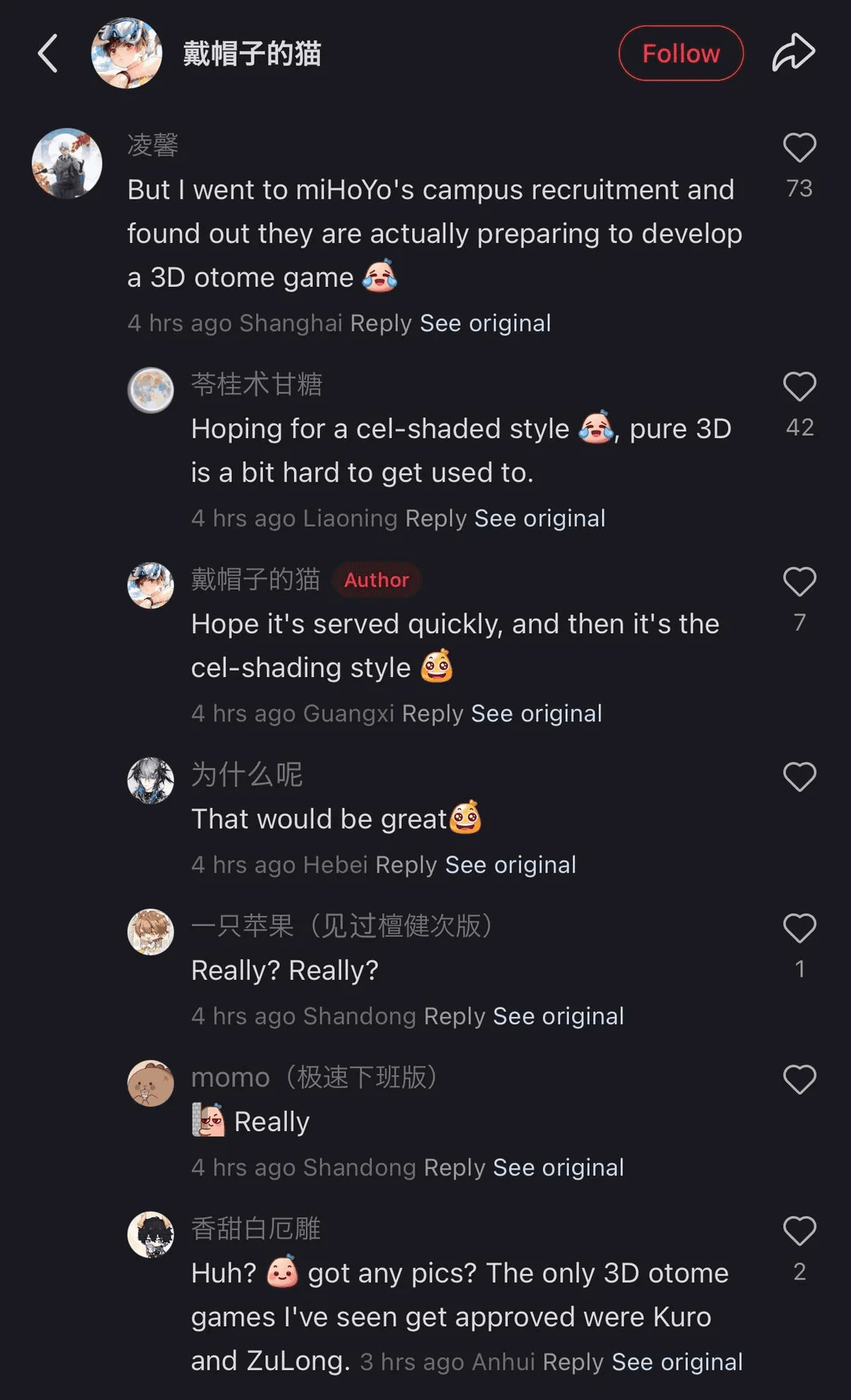Like the "Really? Really?" comment
851x1400 pixels.
[799, 929]
